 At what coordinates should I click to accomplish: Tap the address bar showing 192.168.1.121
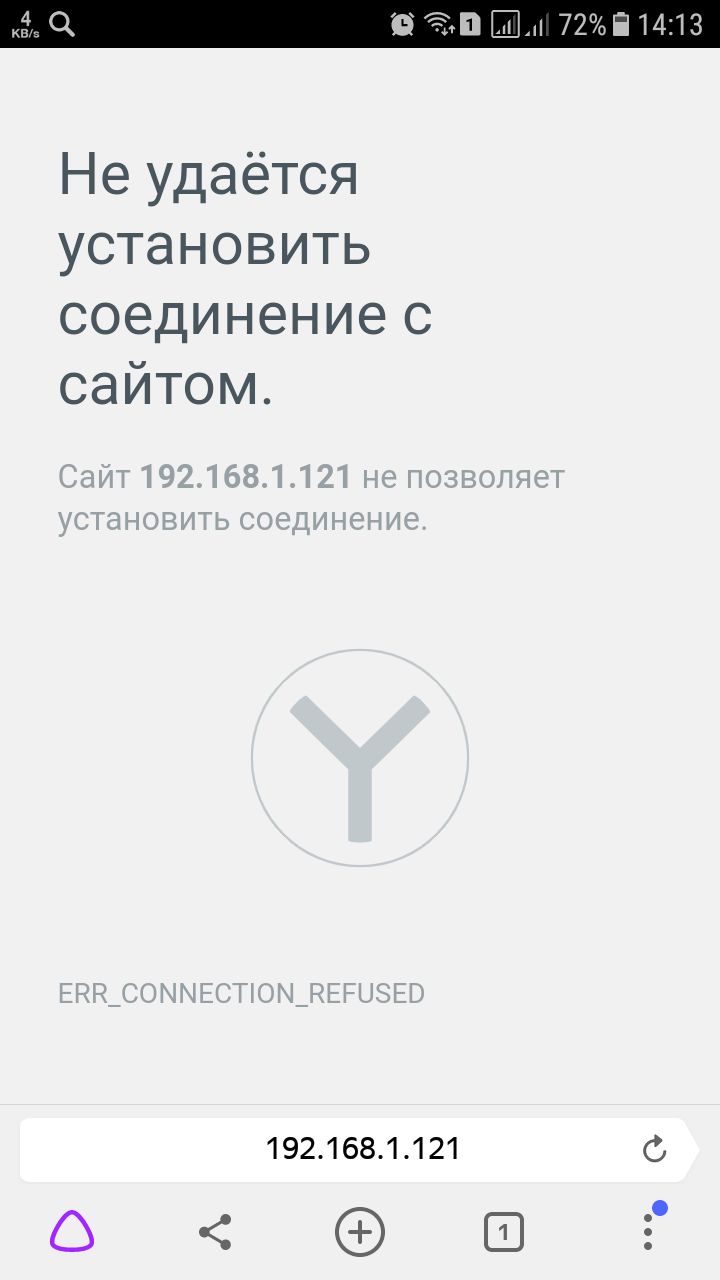click(362, 1148)
